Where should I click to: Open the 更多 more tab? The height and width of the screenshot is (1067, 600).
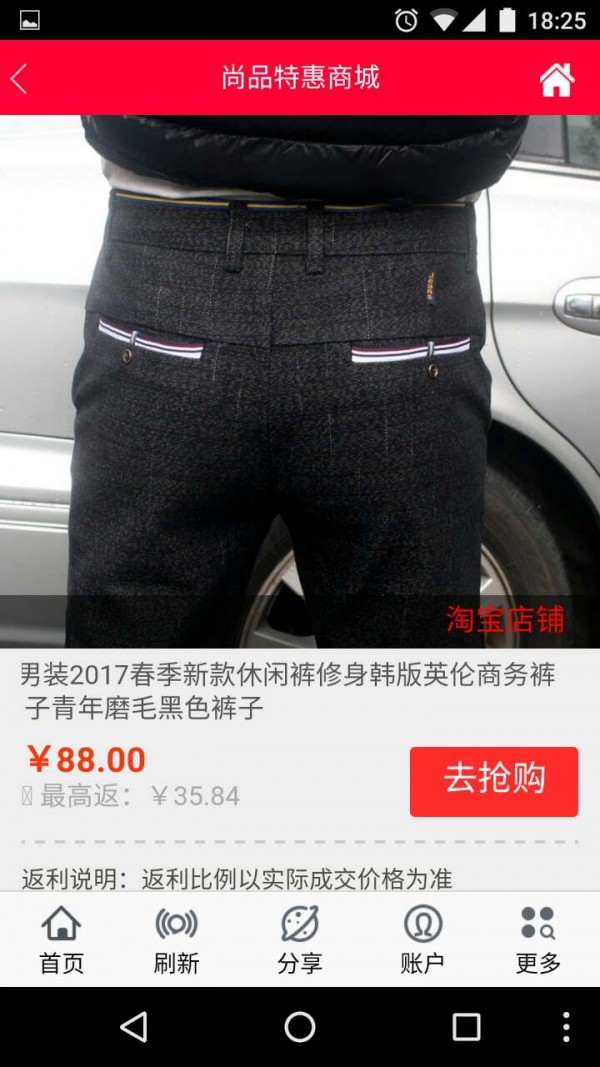pyautogui.click(x=538, y=939)
